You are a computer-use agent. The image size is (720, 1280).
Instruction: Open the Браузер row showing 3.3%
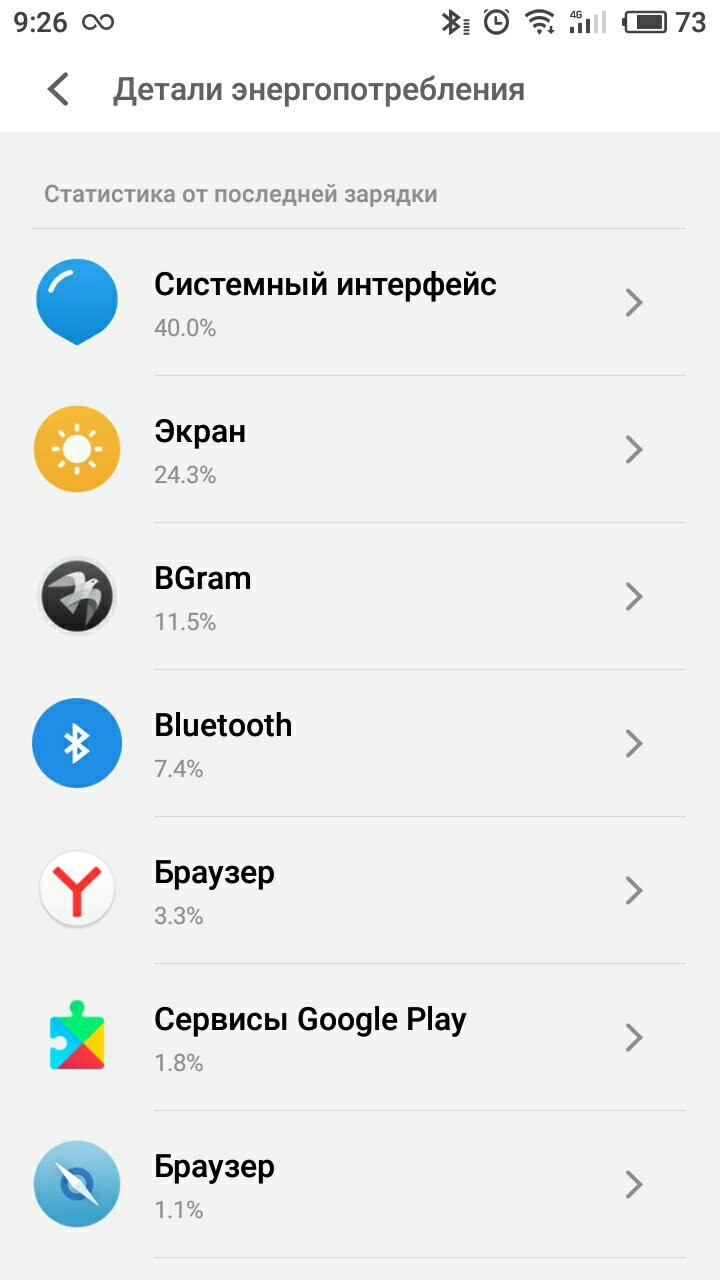click(360, 890)
